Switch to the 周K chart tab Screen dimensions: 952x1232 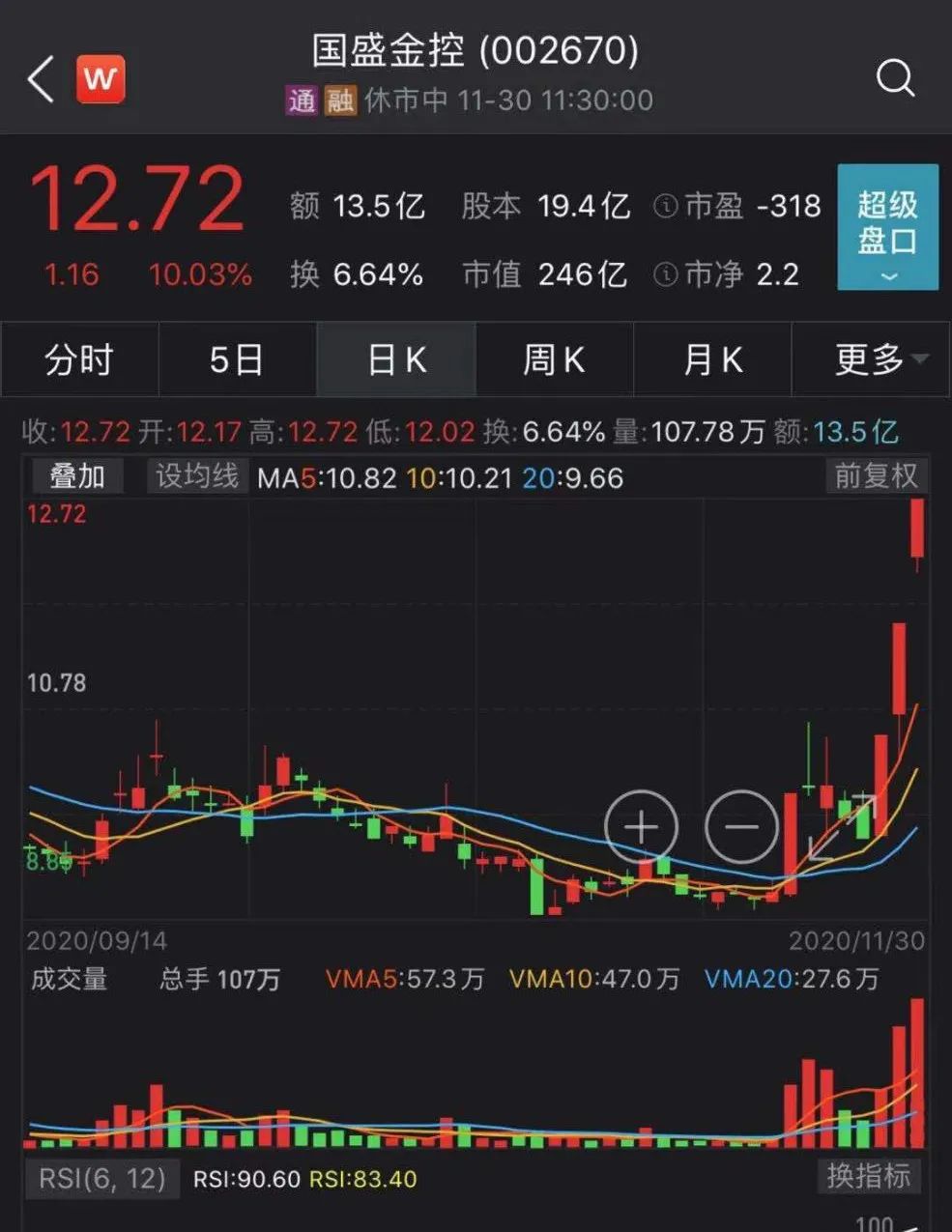pos(554,360)
